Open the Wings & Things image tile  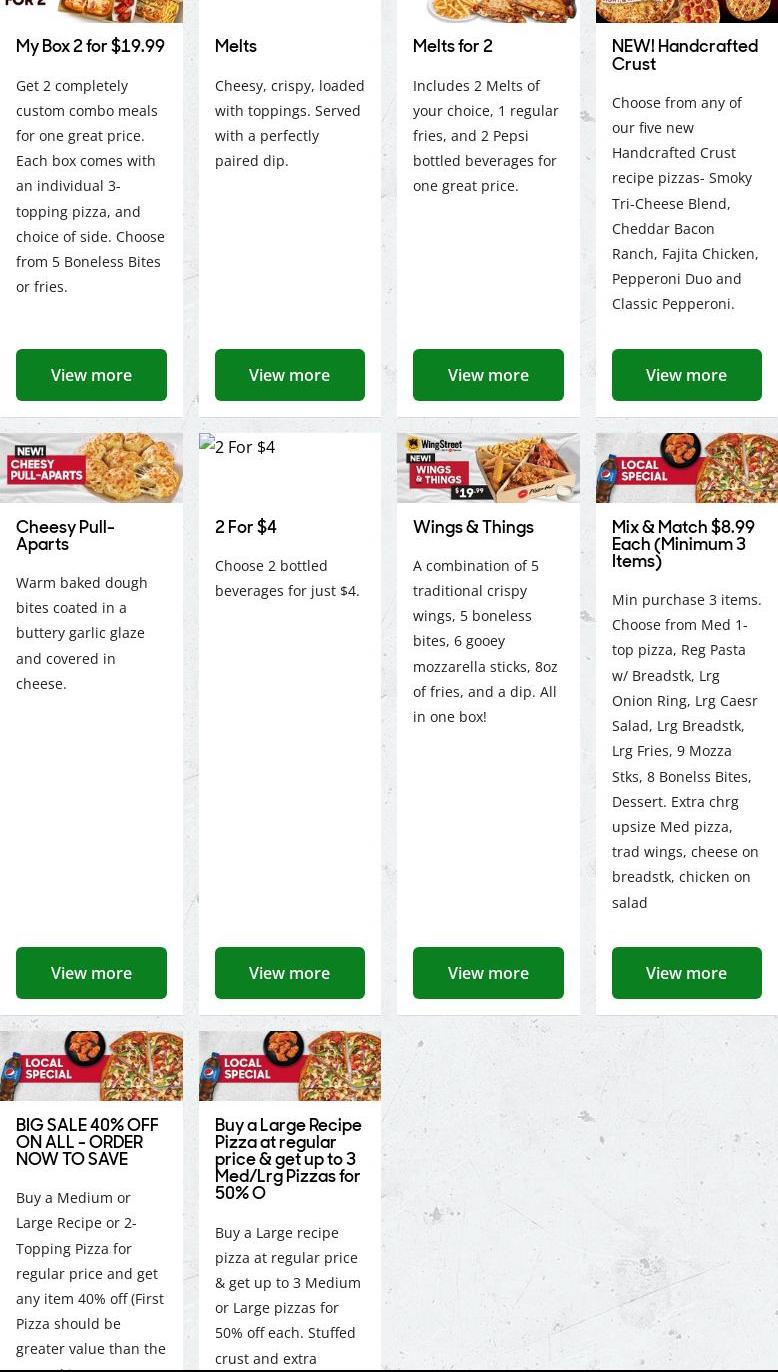click(488, 468)
